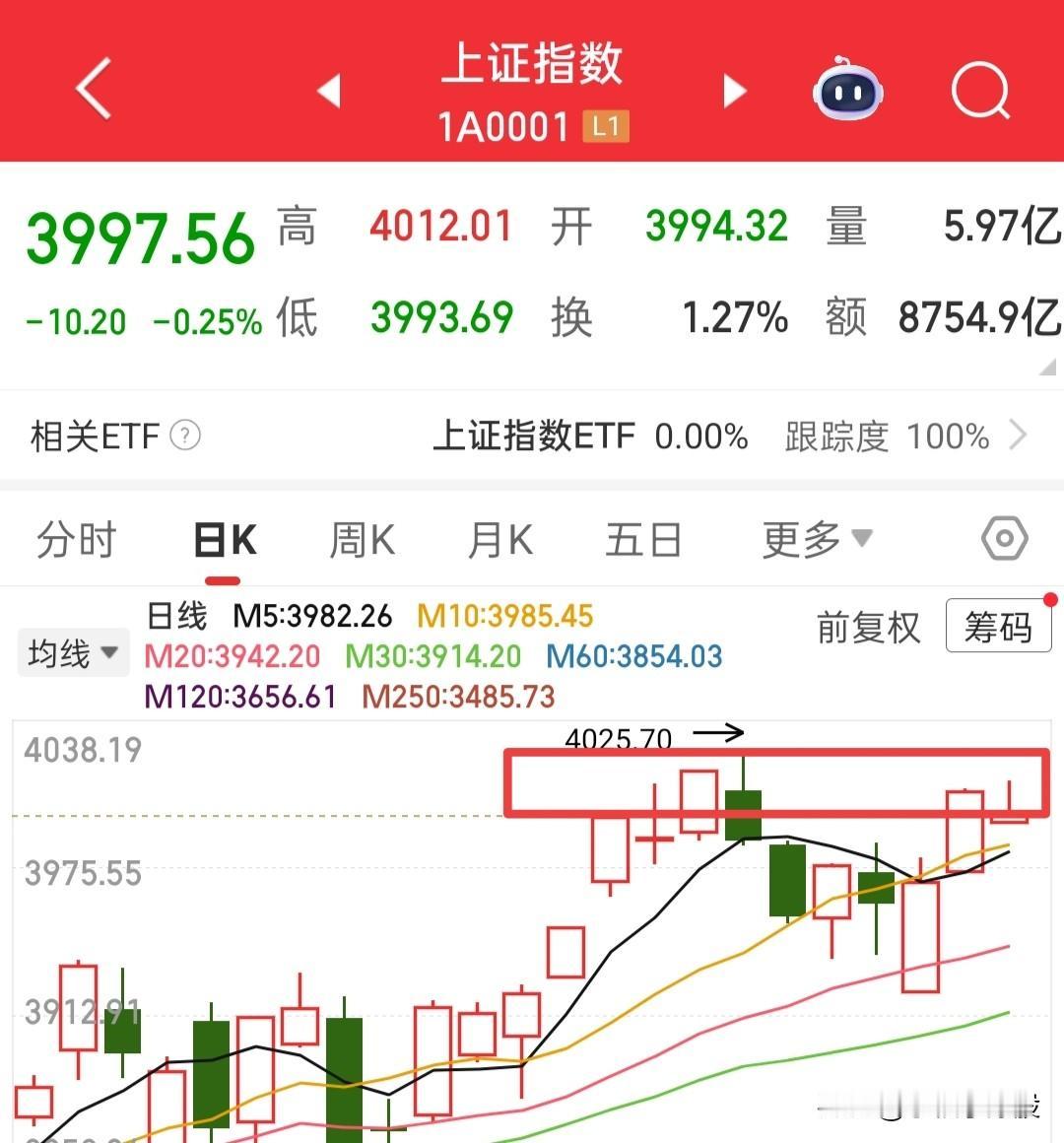Enable 筹码 chip distribution view
Viewport: 1064px width, 1143px height.
pyautogui.click(x=998, y=626)
